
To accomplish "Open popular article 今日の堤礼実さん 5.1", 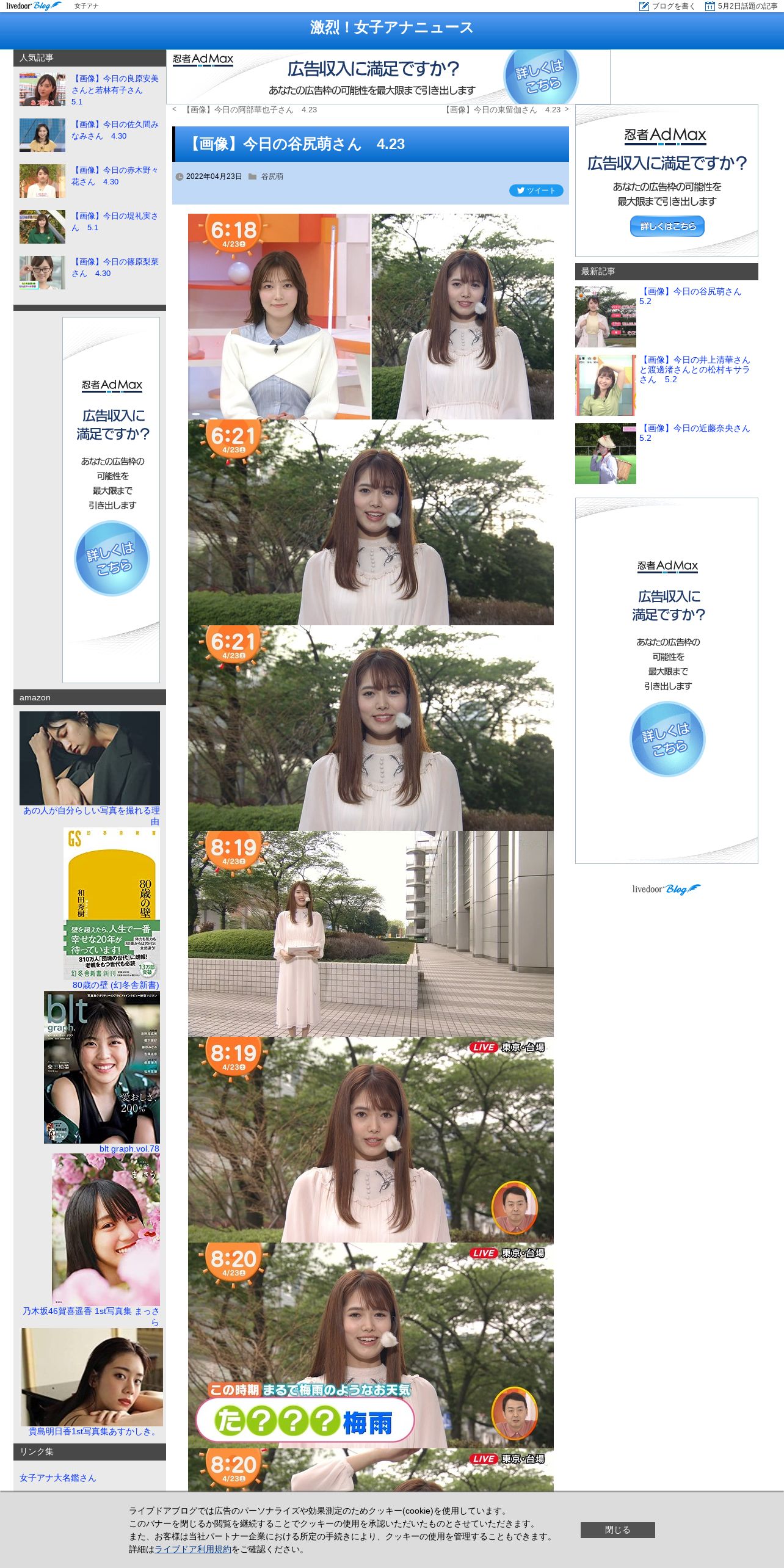I will point(115,222).
